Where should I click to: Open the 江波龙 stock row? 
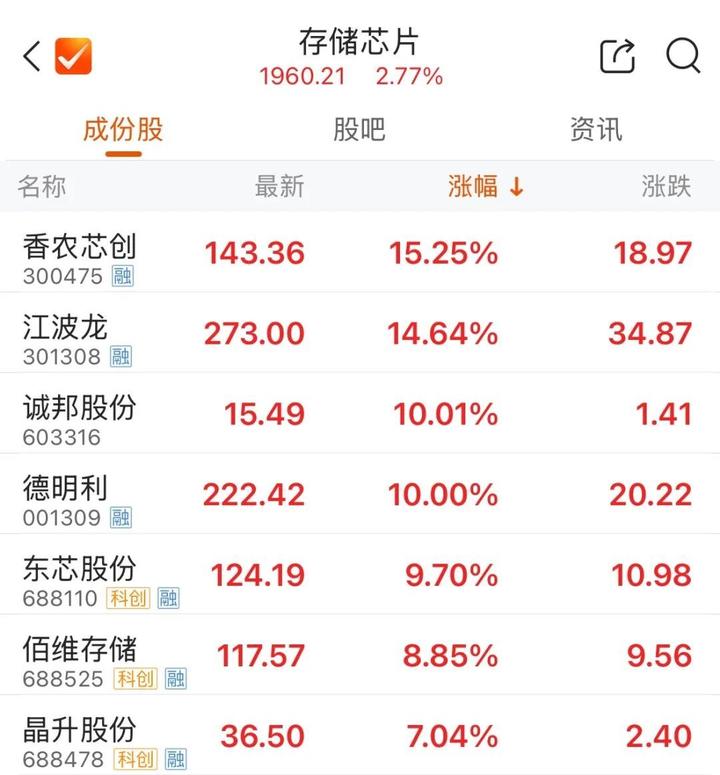[x=66, y=337]
